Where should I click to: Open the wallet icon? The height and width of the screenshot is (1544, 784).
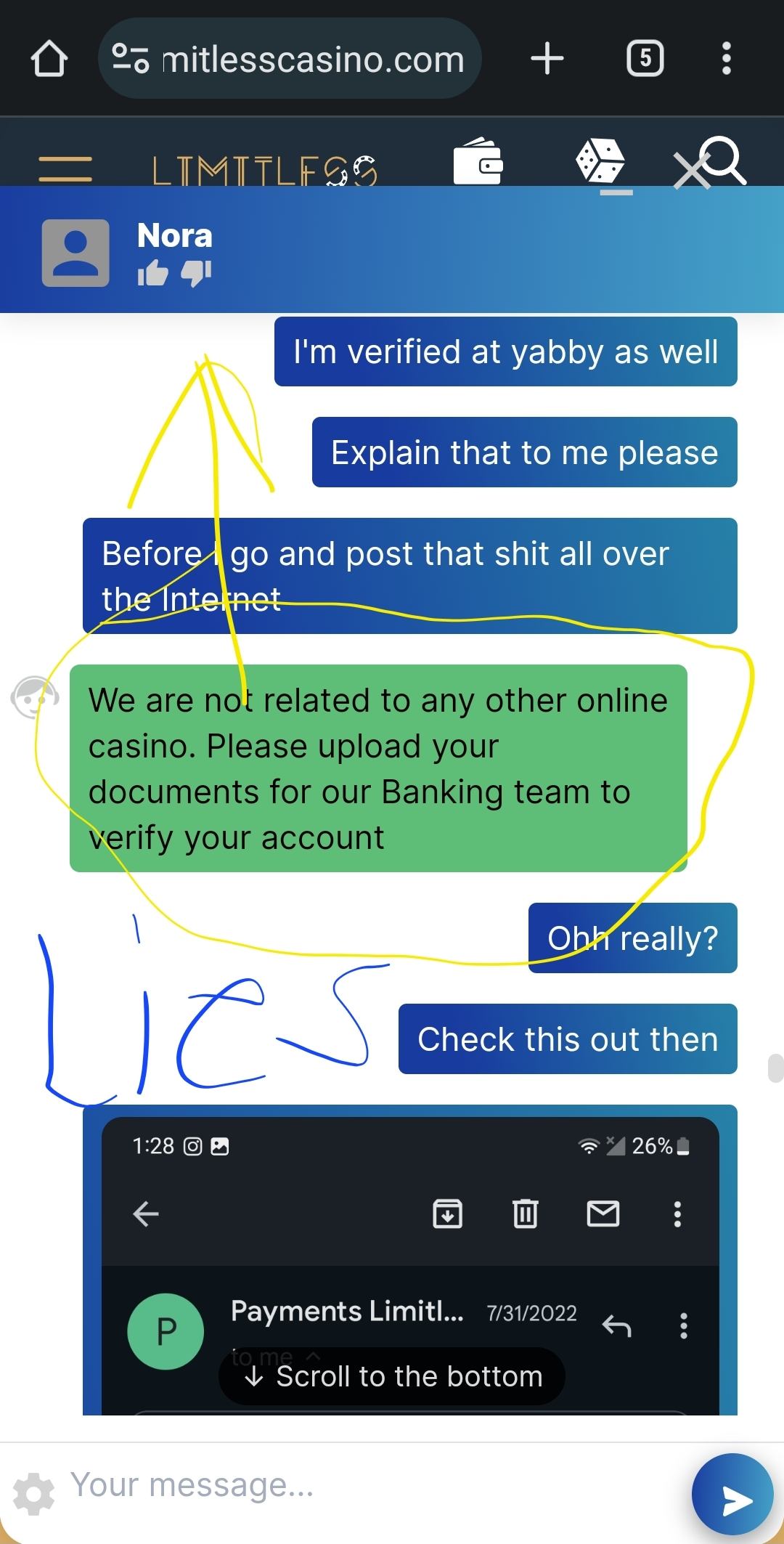coord(478,161)
